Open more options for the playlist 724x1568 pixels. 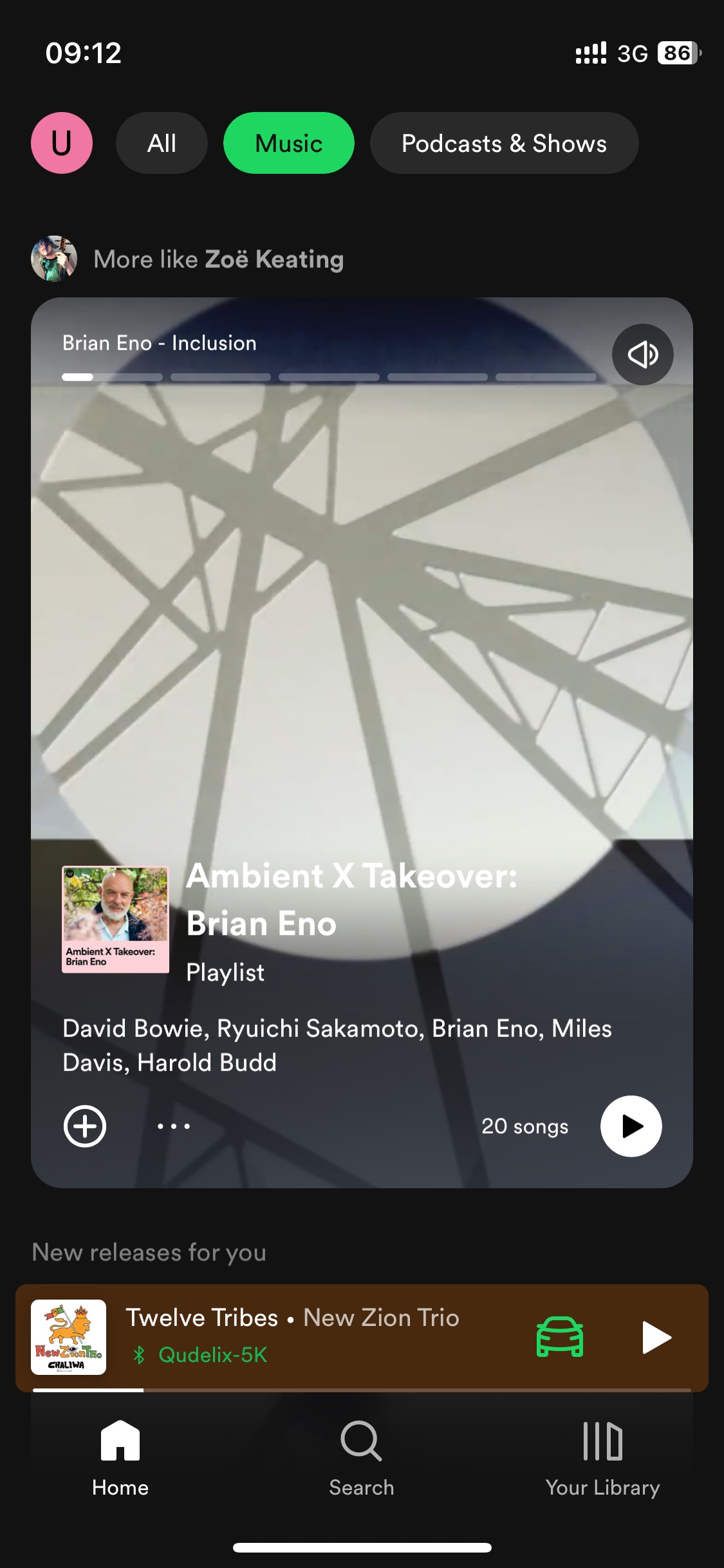[174, 1126]
